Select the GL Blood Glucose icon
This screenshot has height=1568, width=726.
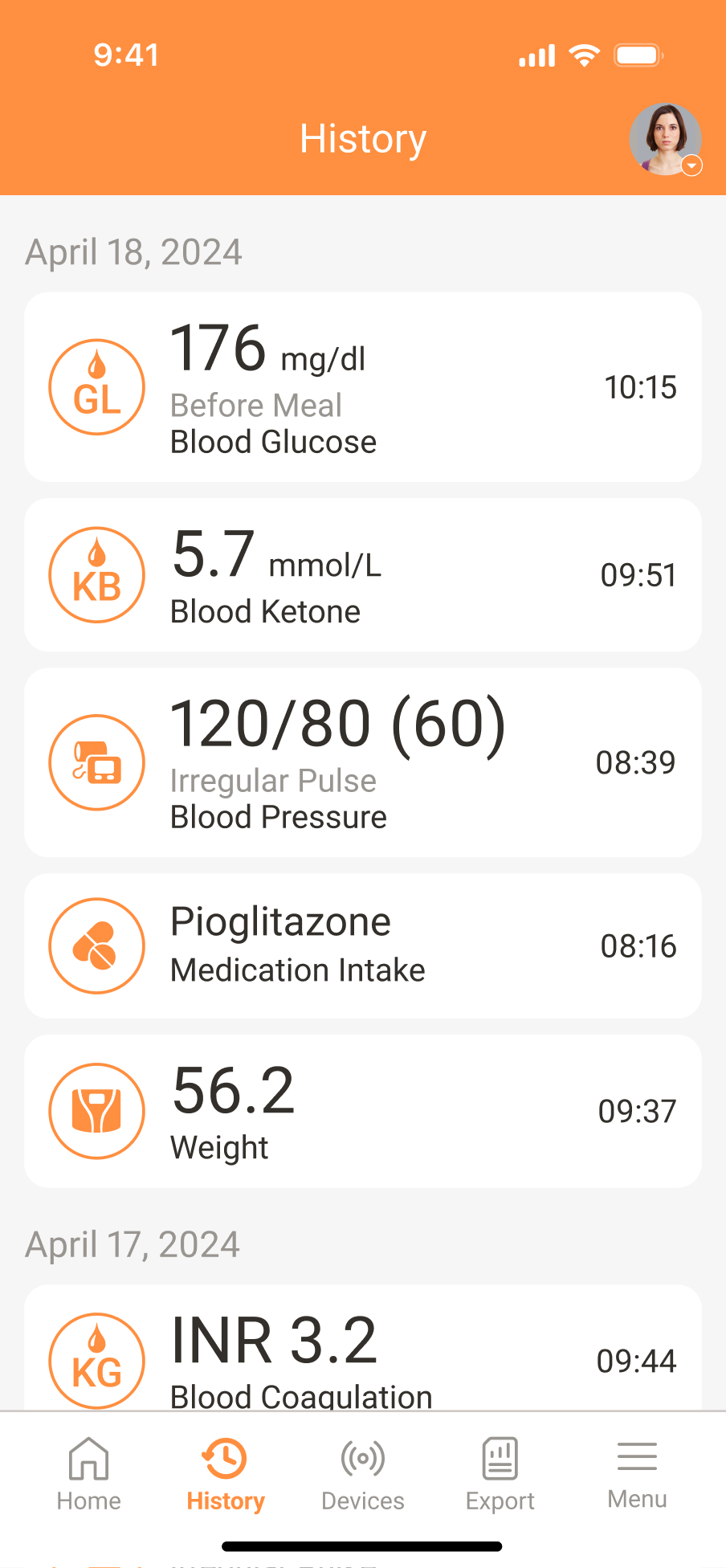[x=96, y=386]
